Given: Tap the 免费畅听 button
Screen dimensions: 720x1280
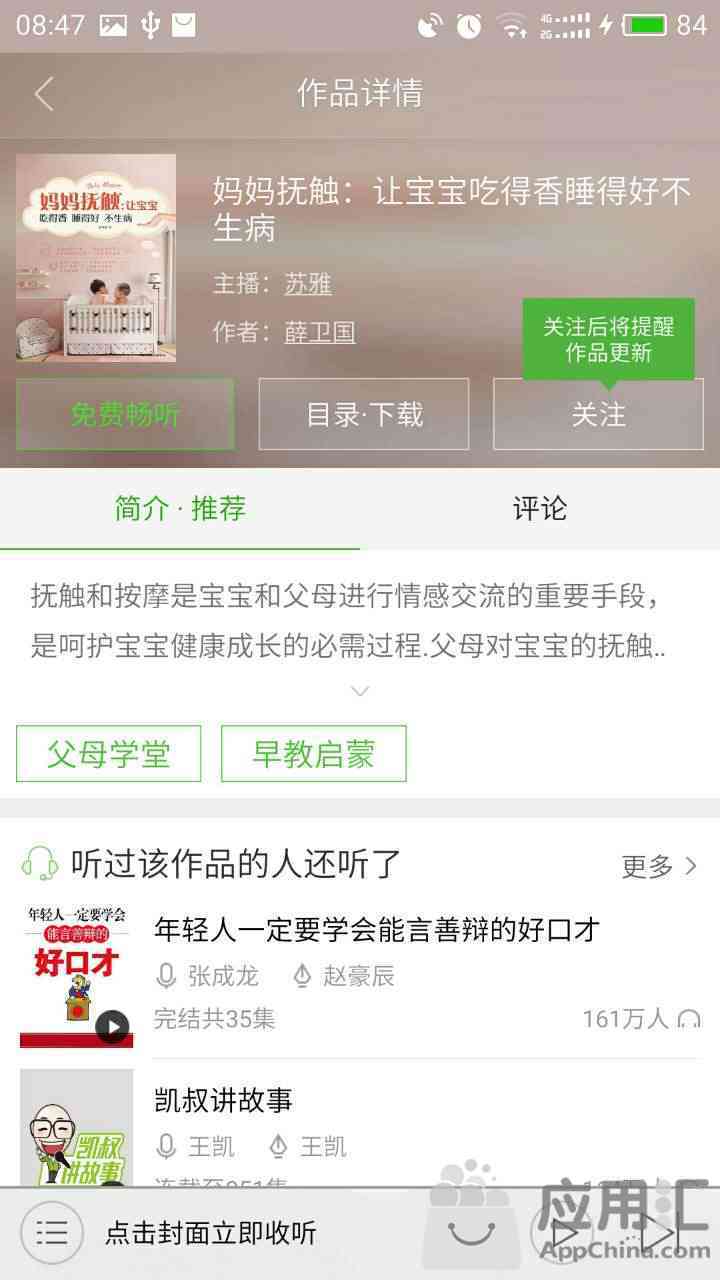Looking at the screenshot, I should pyautogui.click(x=125, y=414).
